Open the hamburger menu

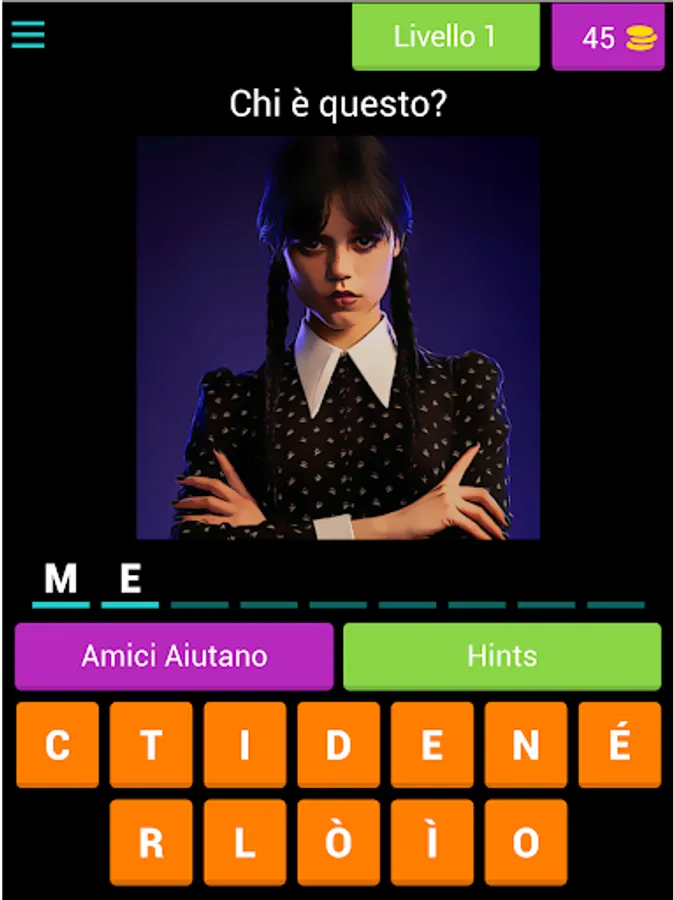click(x=28, y=34)
